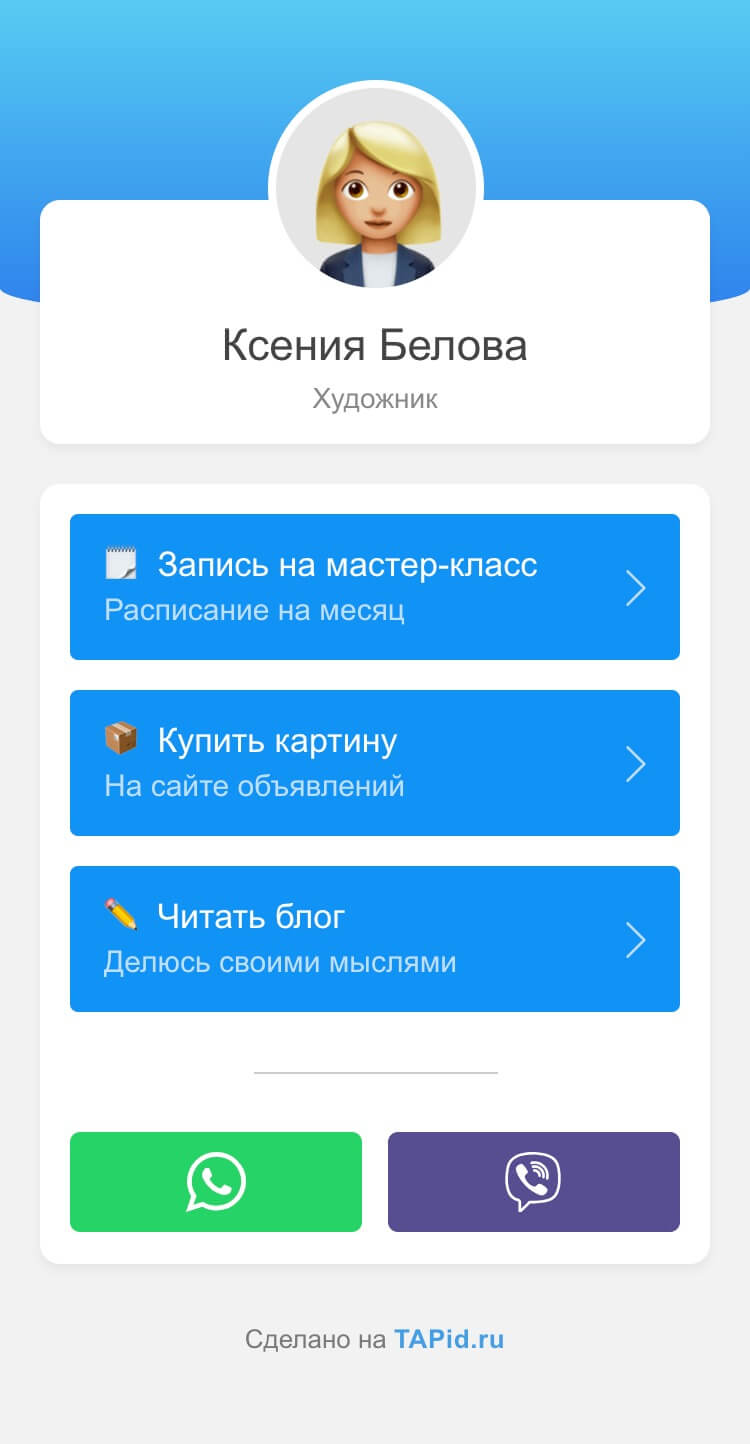Open the Запись на мастер-класс button
Image resolution: width=750 pixels, height=1444 pixels.
[x=374, y=587]
